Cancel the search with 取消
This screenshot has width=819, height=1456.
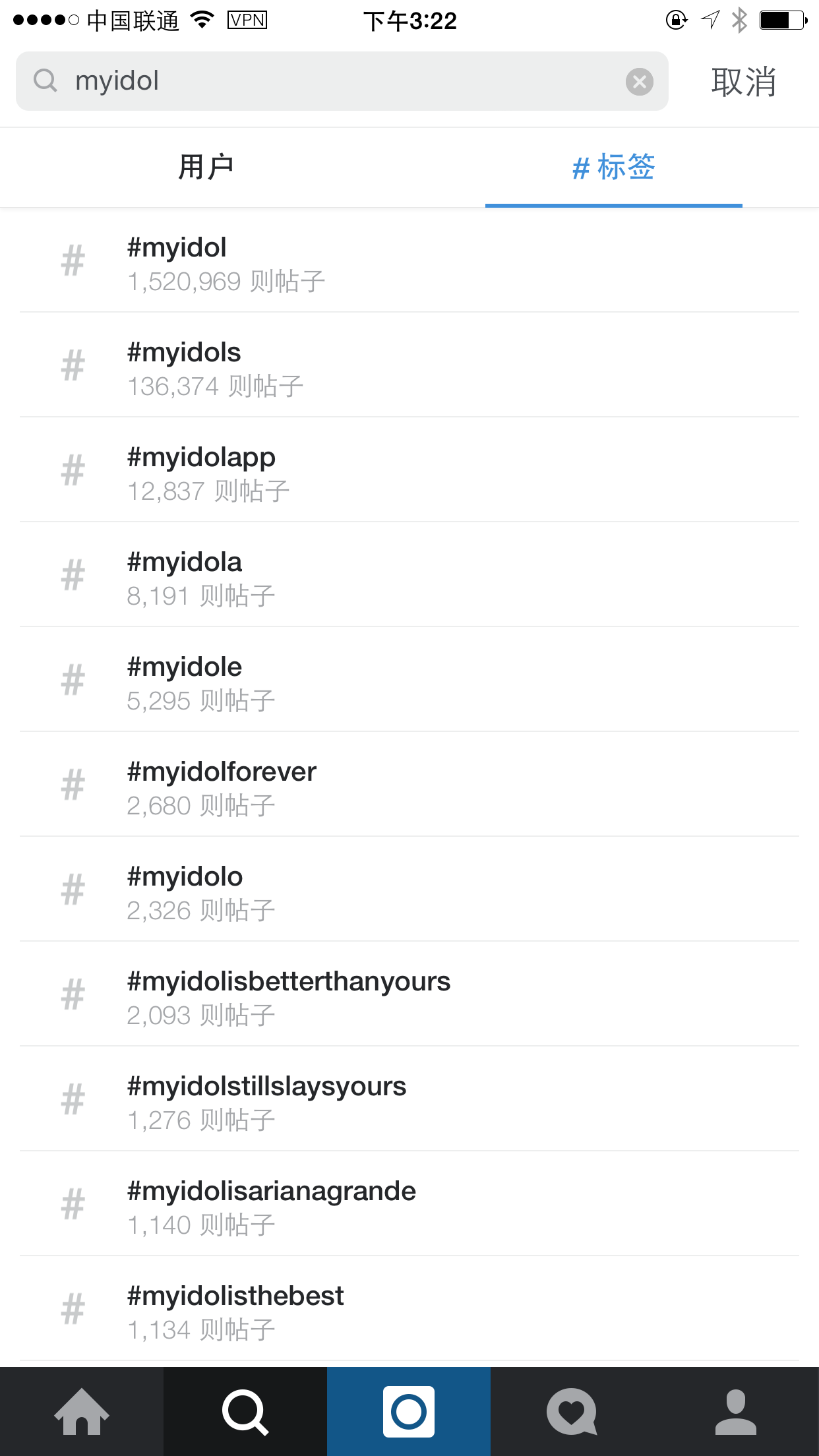(x=743, y=82)
